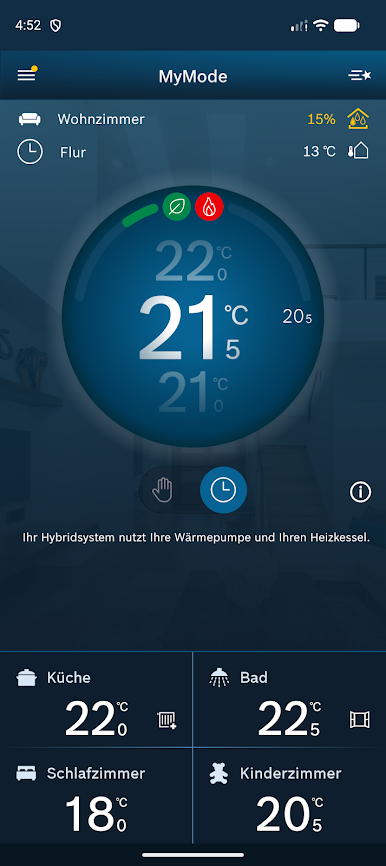The height and width of the screenshot is (866, 386).
Task: Switch to clock schedule mode
Action: click(x=223, y=490)
